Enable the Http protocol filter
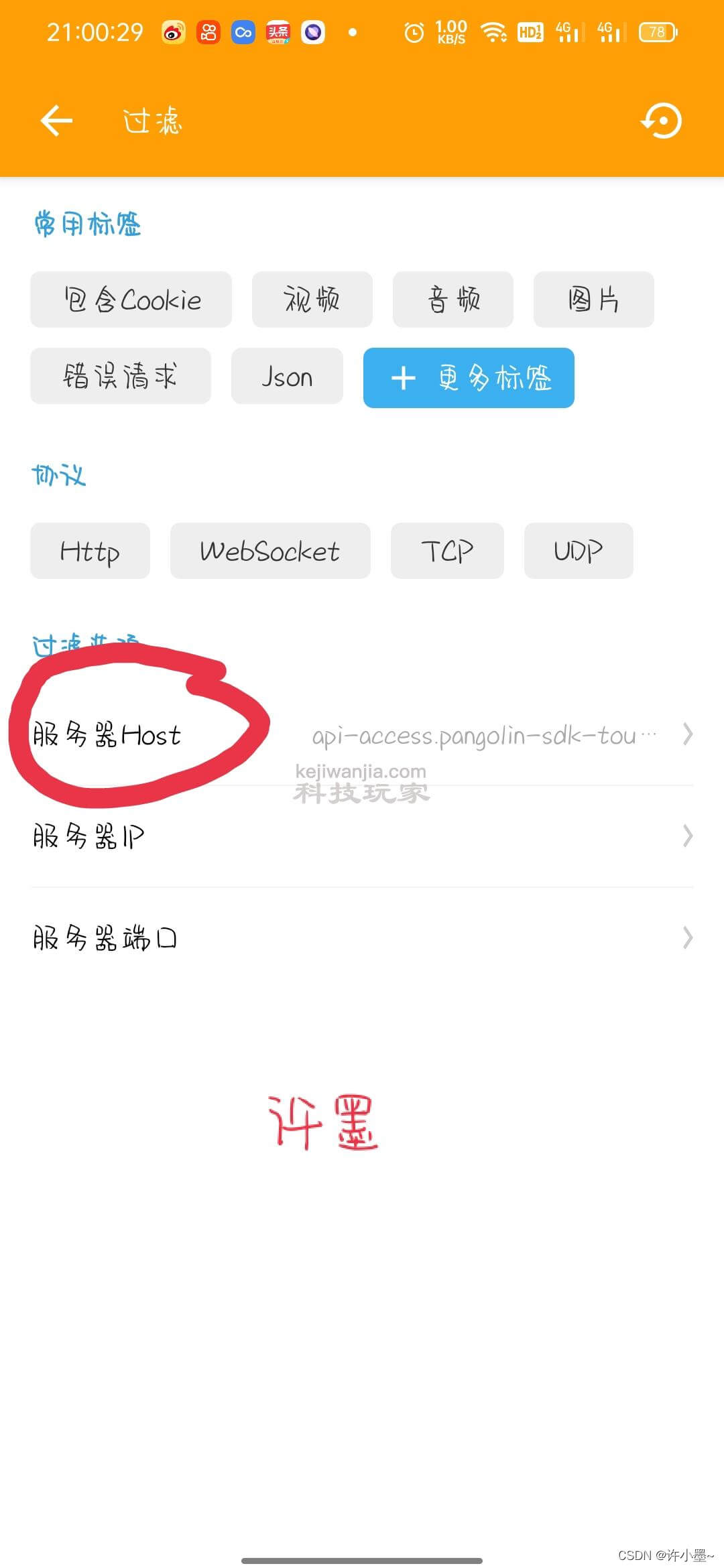Image resolution: width=724 pixels, height=1568 pixels. tap(90, 551)
